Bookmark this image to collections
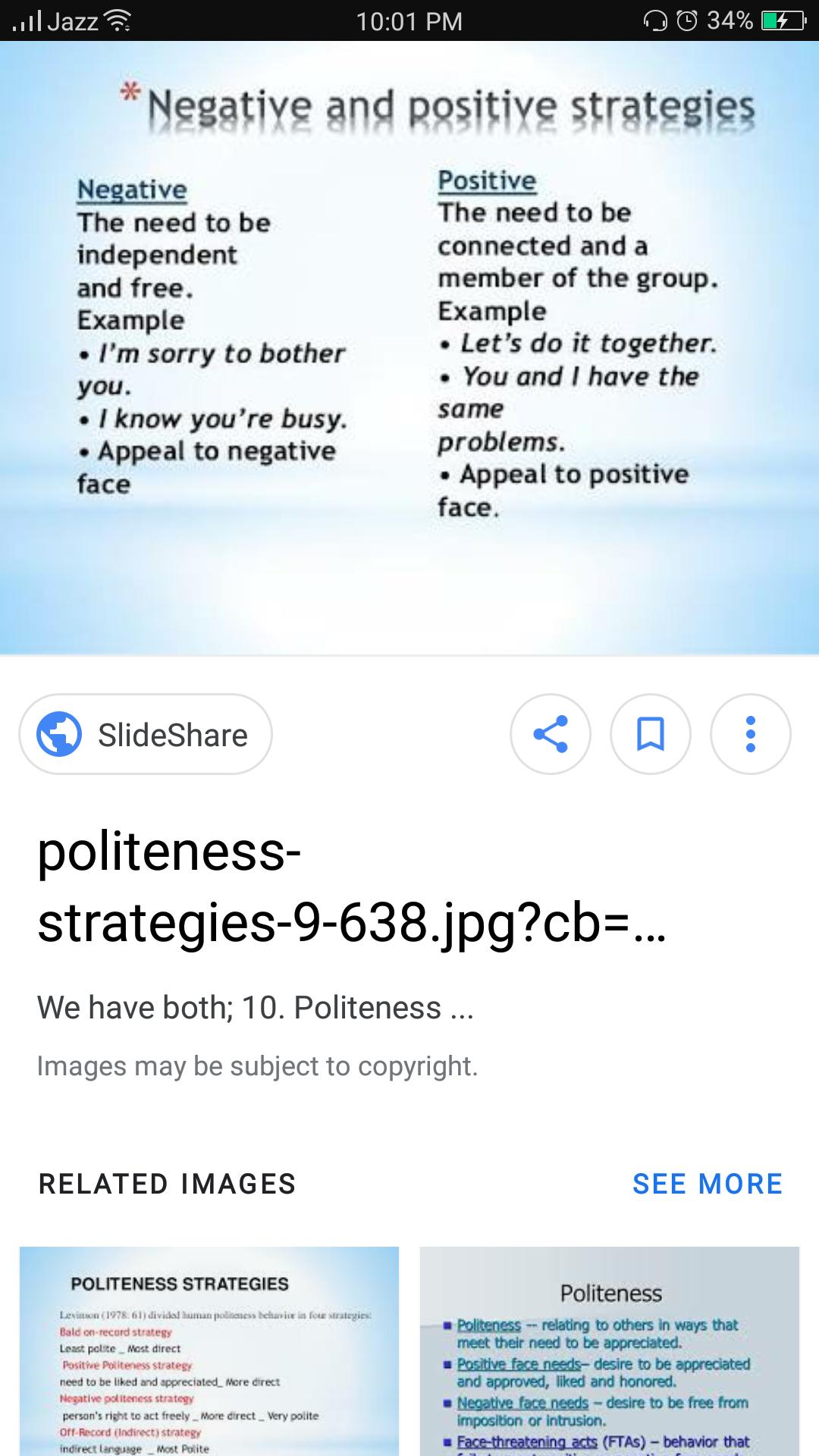The height and width of the screenshot is (1456, 819). pos(651,734)
